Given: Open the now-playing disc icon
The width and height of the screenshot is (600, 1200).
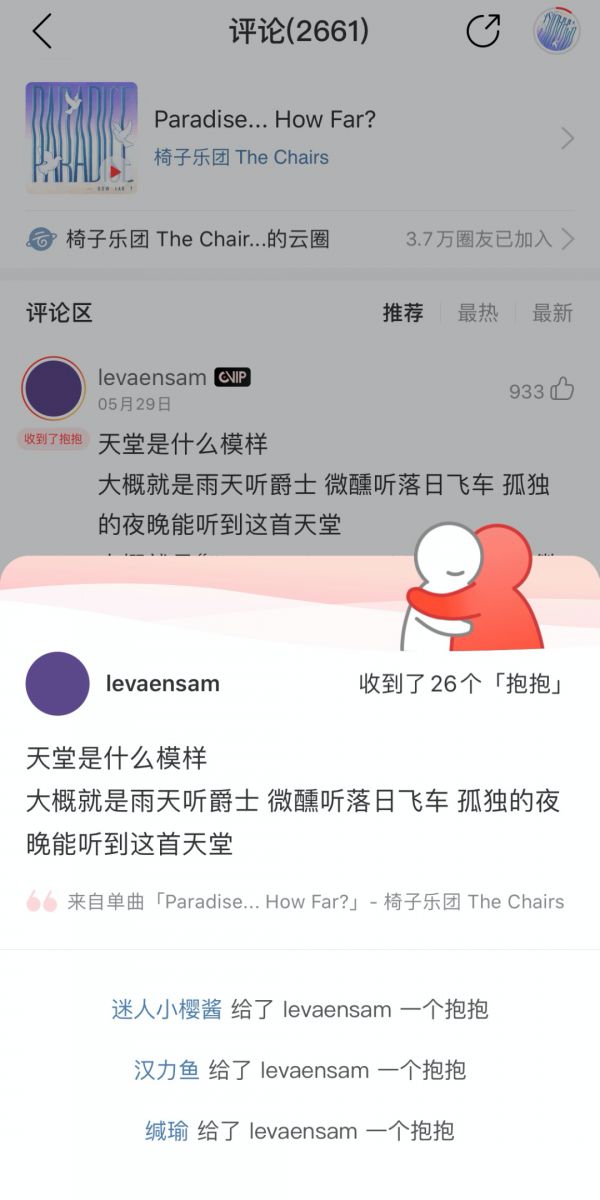Looking at the screenshot, I should (556, 32).
